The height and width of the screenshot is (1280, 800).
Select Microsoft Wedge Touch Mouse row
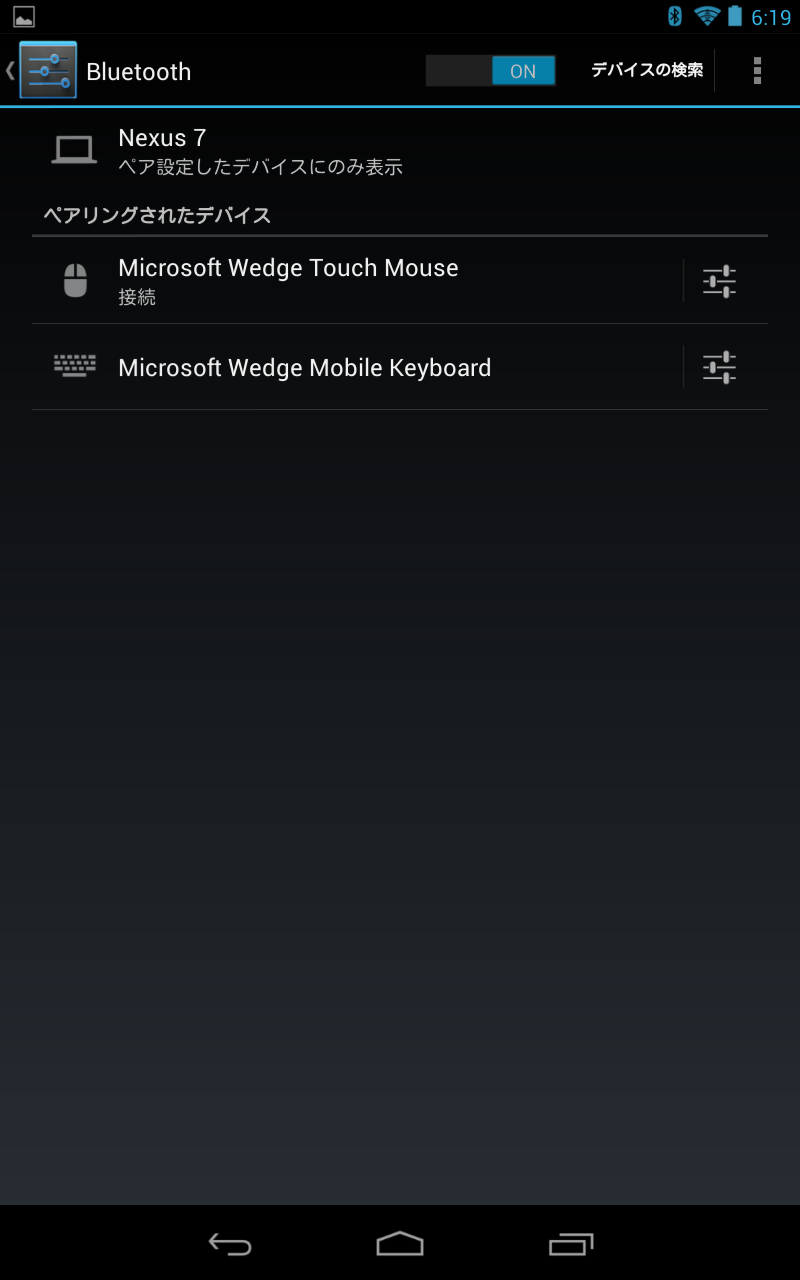350,281
